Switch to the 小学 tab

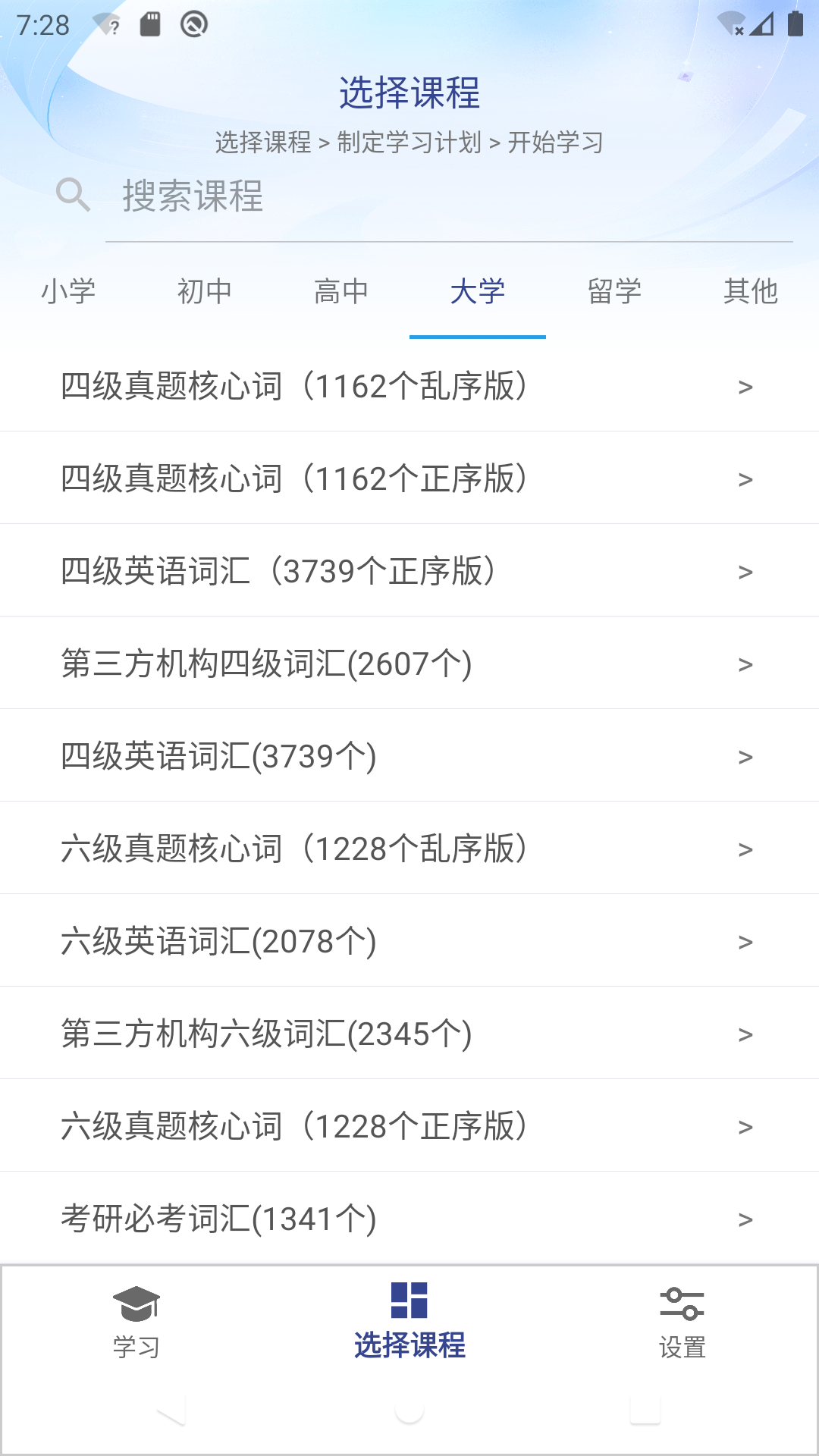coord(68,290)
